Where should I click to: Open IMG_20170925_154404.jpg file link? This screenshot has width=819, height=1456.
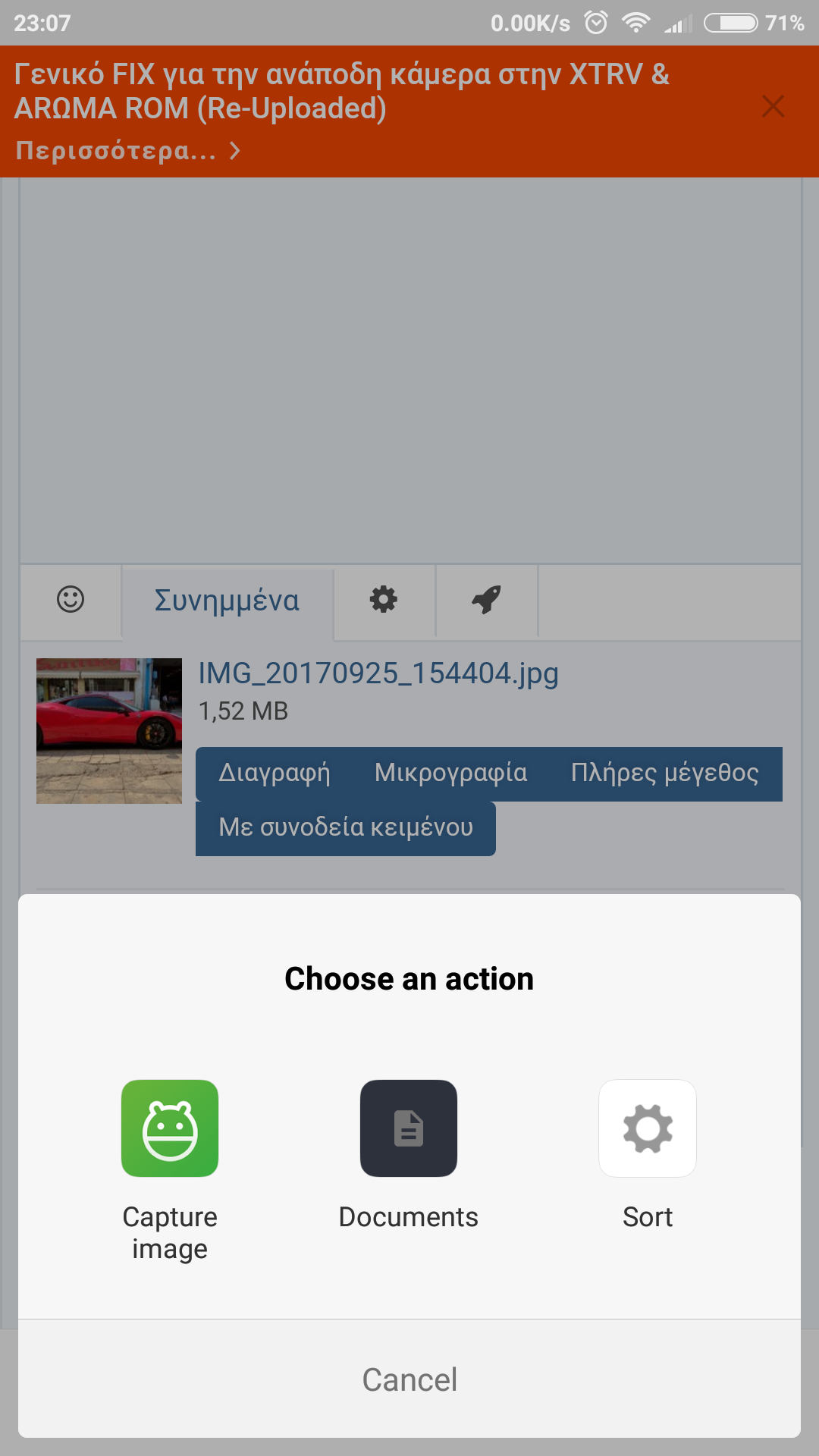pyautogui.click(x=378, y=673)
